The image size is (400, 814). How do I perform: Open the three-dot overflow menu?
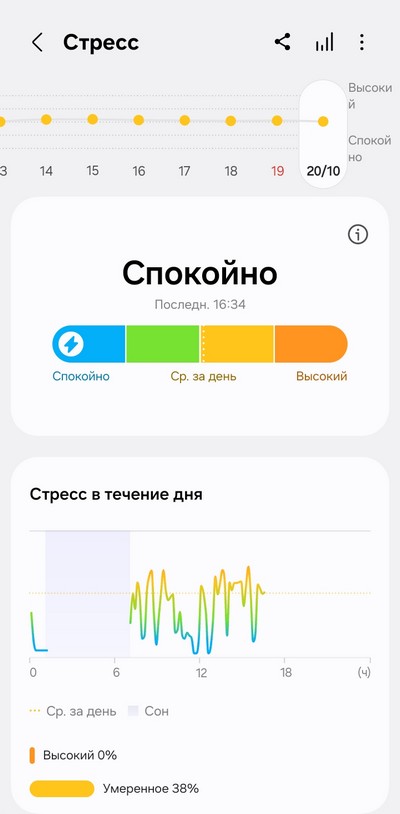point(362,42)
